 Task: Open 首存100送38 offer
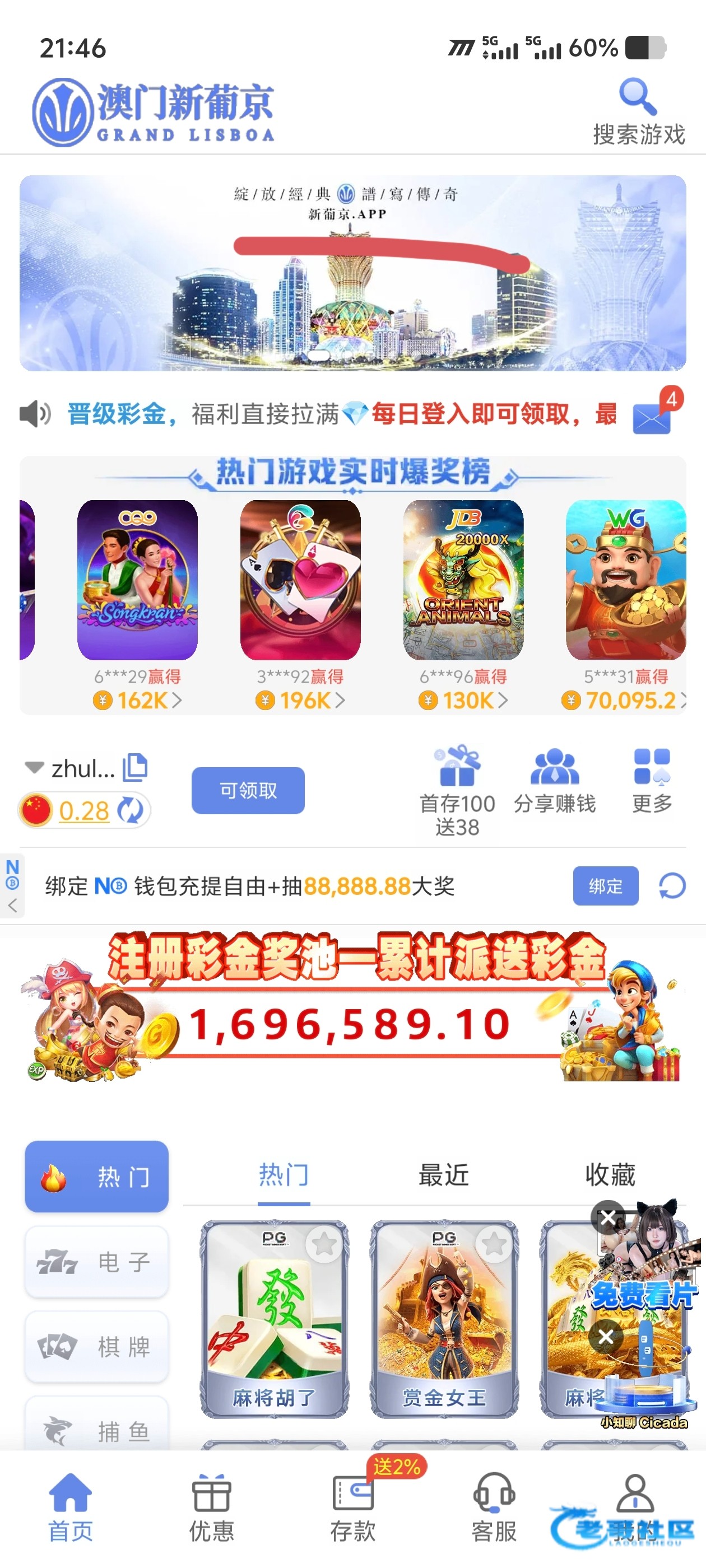[x=457, y=790]
